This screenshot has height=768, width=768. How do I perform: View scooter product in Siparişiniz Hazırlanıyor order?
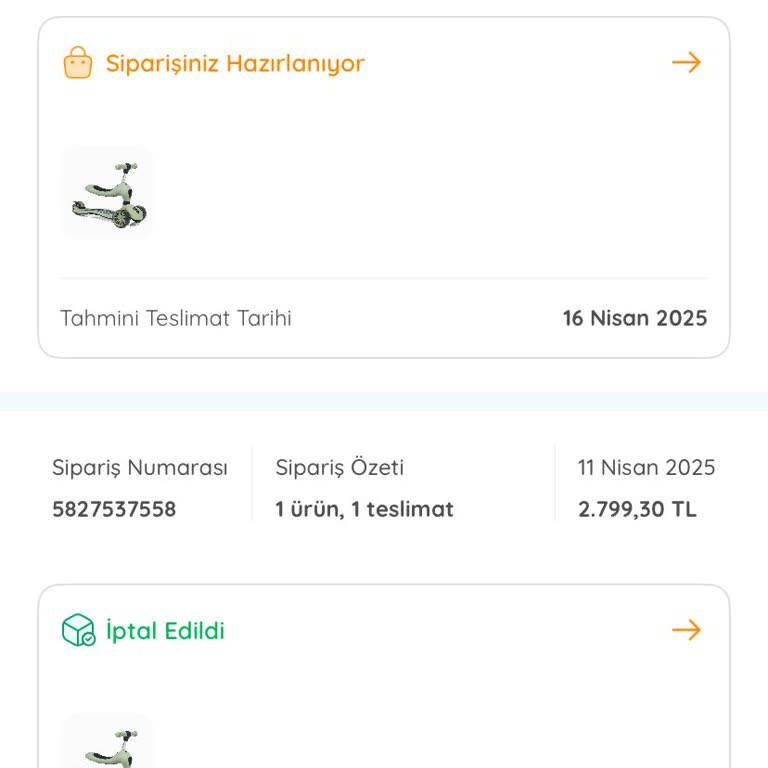tap(107, 193)
